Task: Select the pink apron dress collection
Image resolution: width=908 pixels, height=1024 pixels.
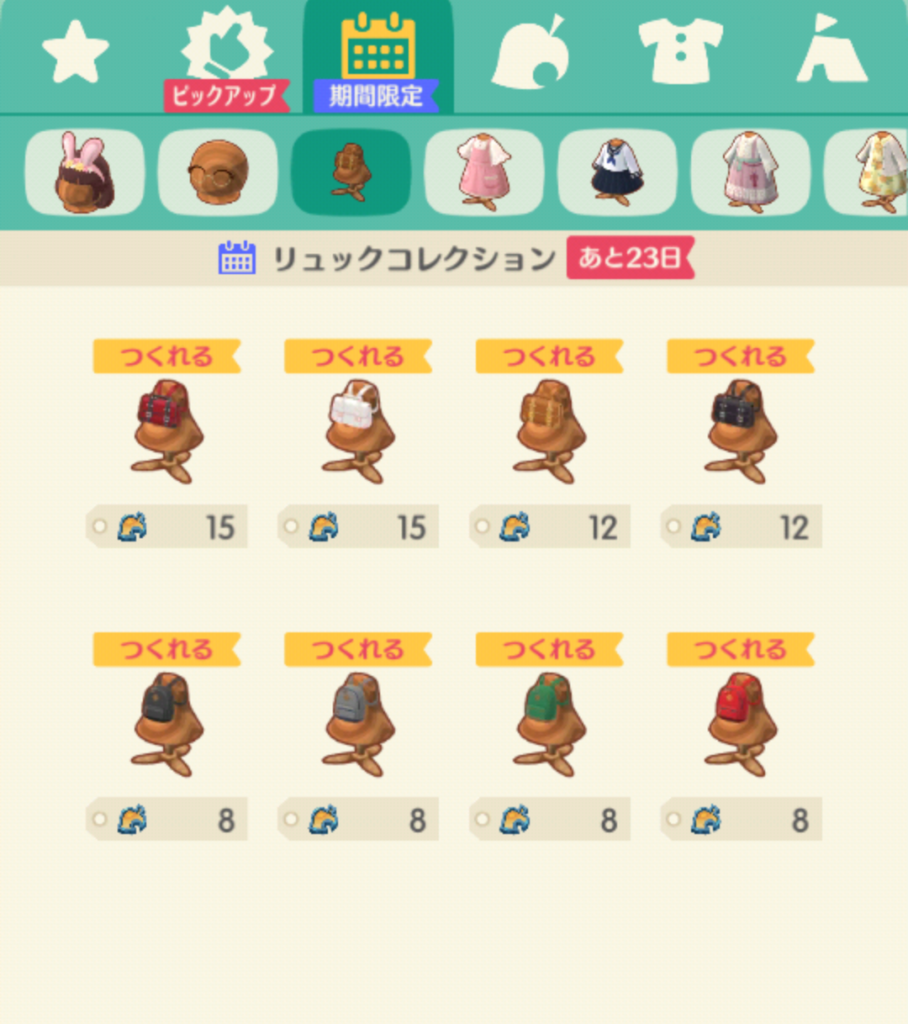Action: [x=484, y=172]
